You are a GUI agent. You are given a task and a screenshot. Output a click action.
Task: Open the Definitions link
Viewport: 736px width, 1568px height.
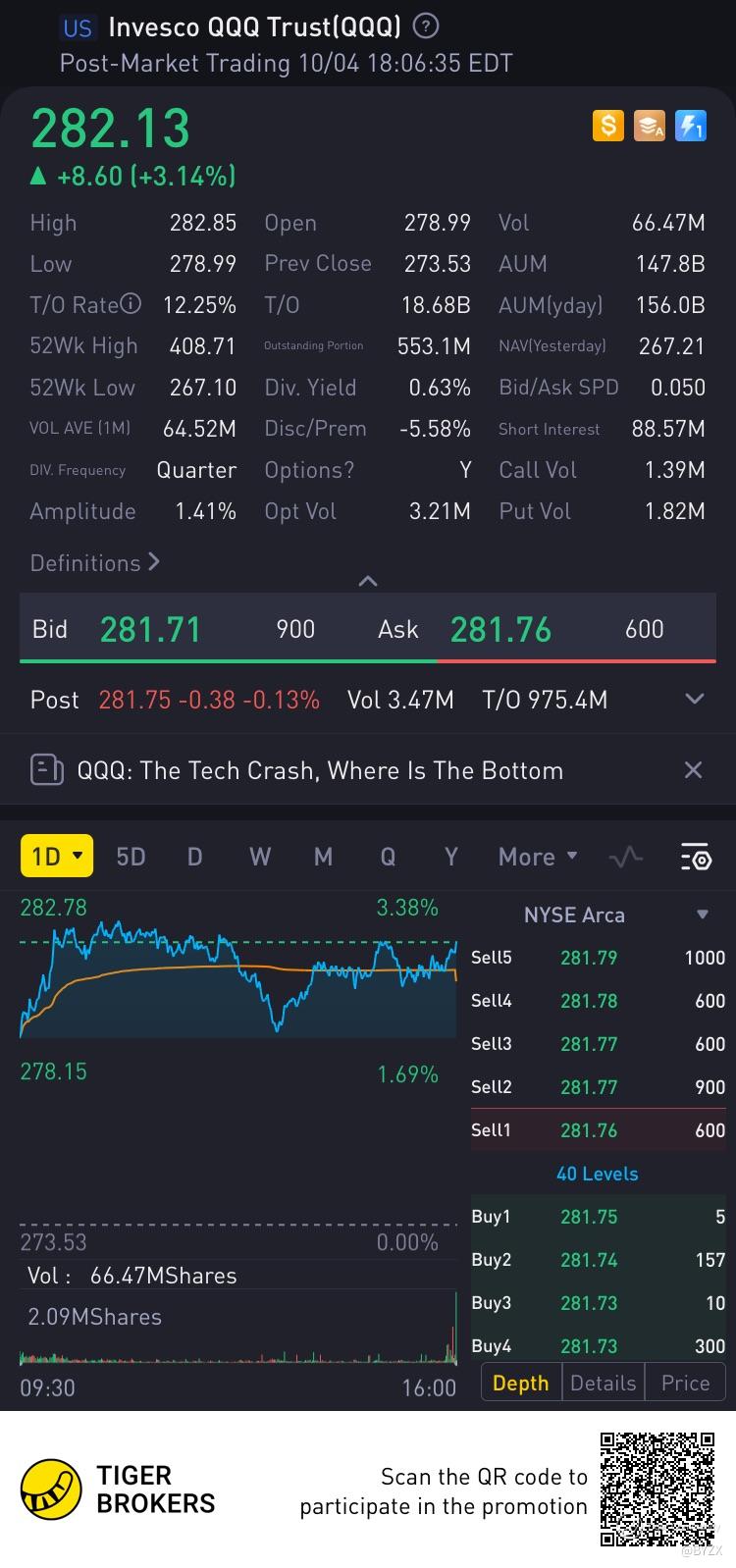click(x=94, y=562)
